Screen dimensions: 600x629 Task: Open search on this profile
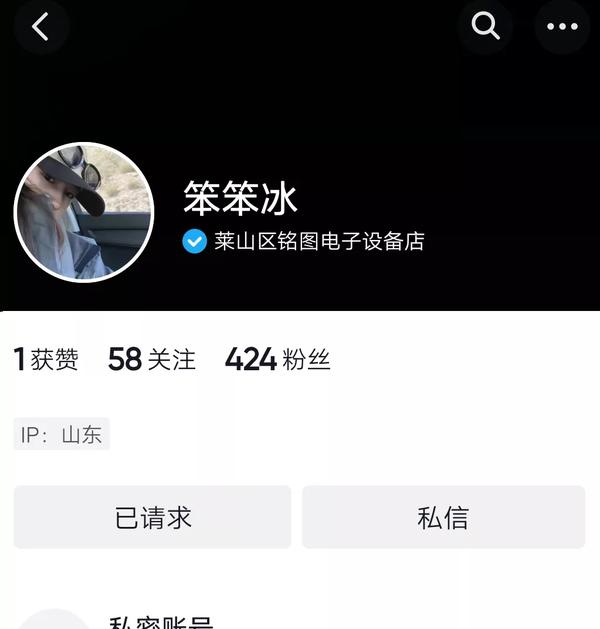click(486, 27)
